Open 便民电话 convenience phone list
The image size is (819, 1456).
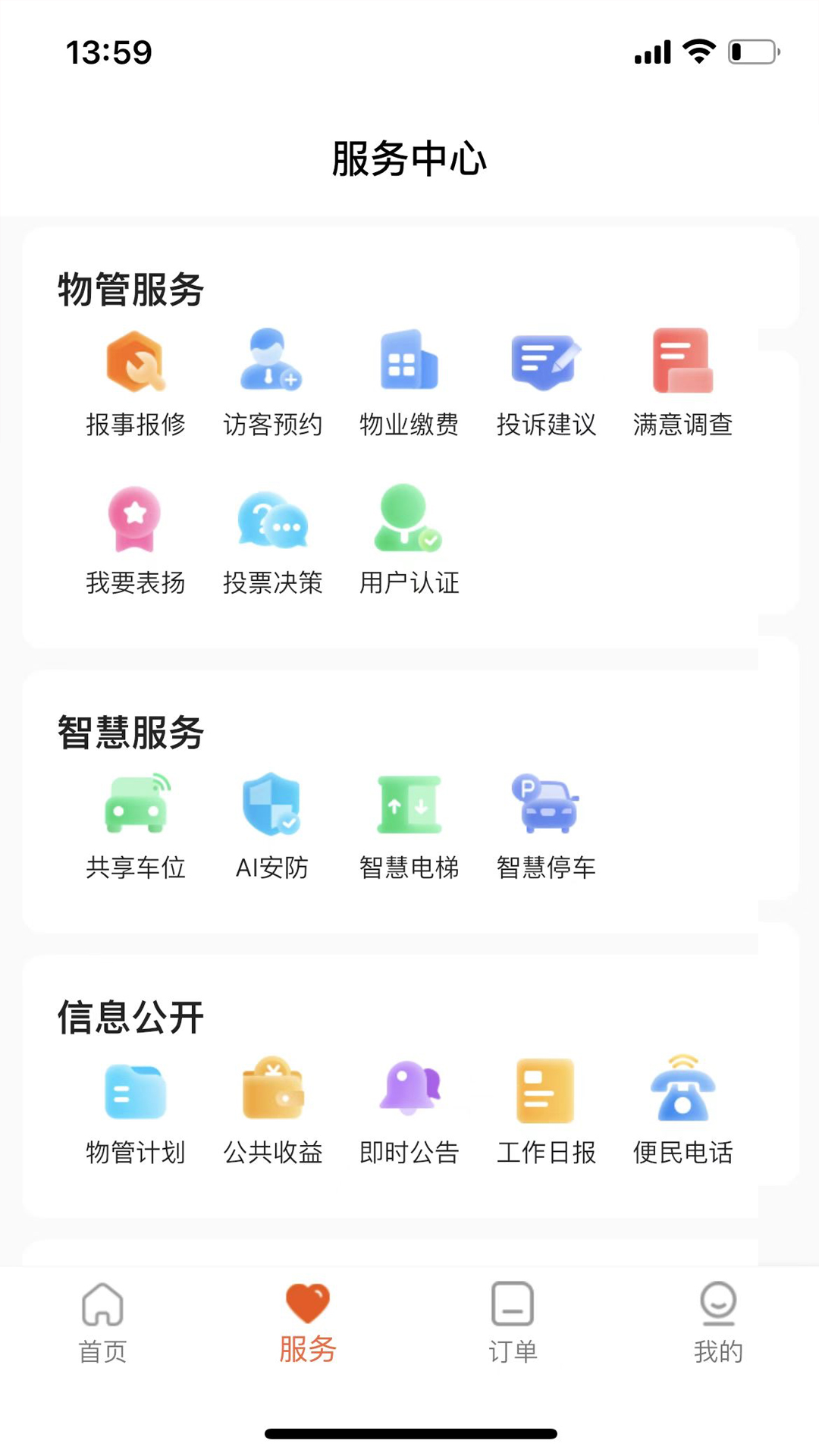click(x=682, y=1112)
